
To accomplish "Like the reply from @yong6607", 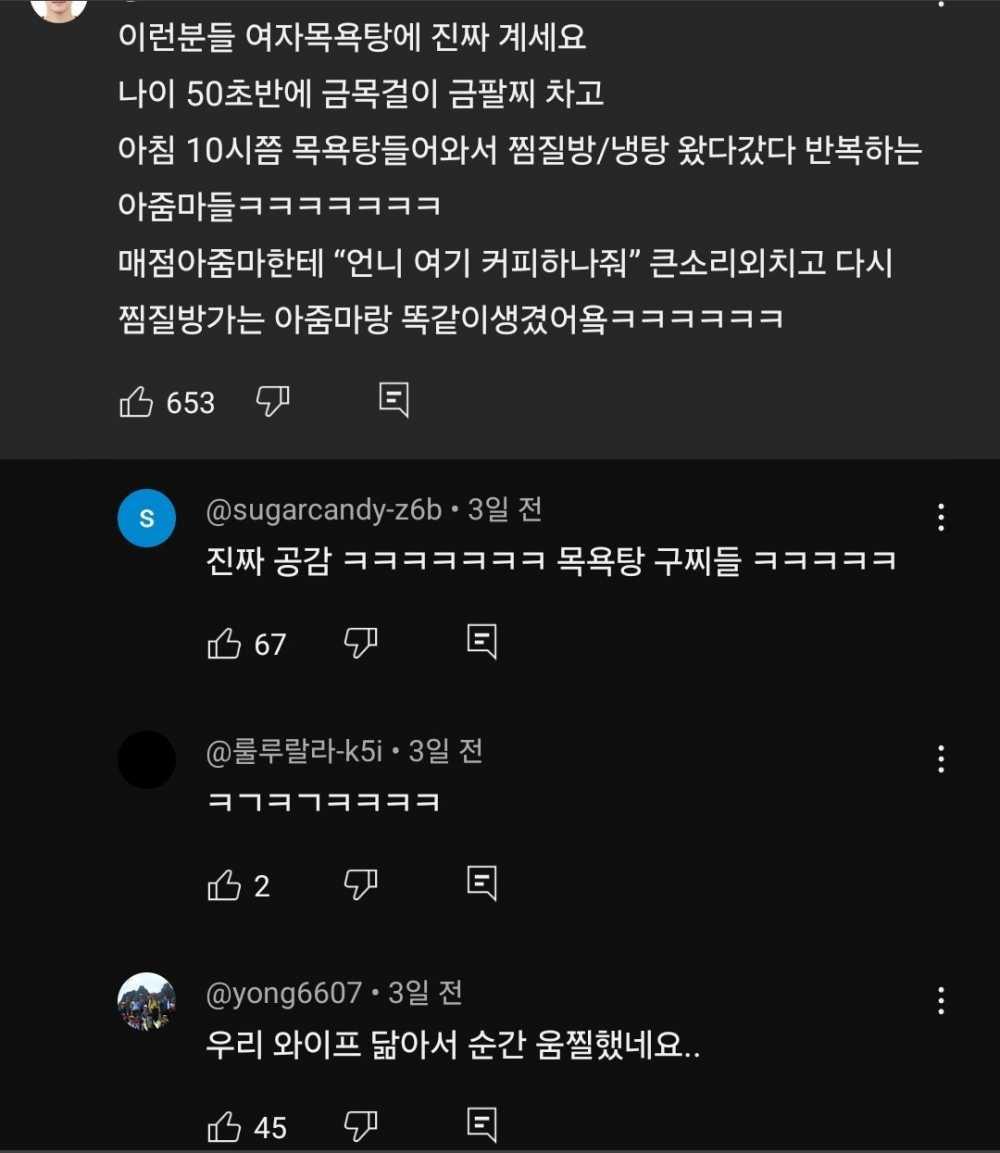I will (224, 1128).
